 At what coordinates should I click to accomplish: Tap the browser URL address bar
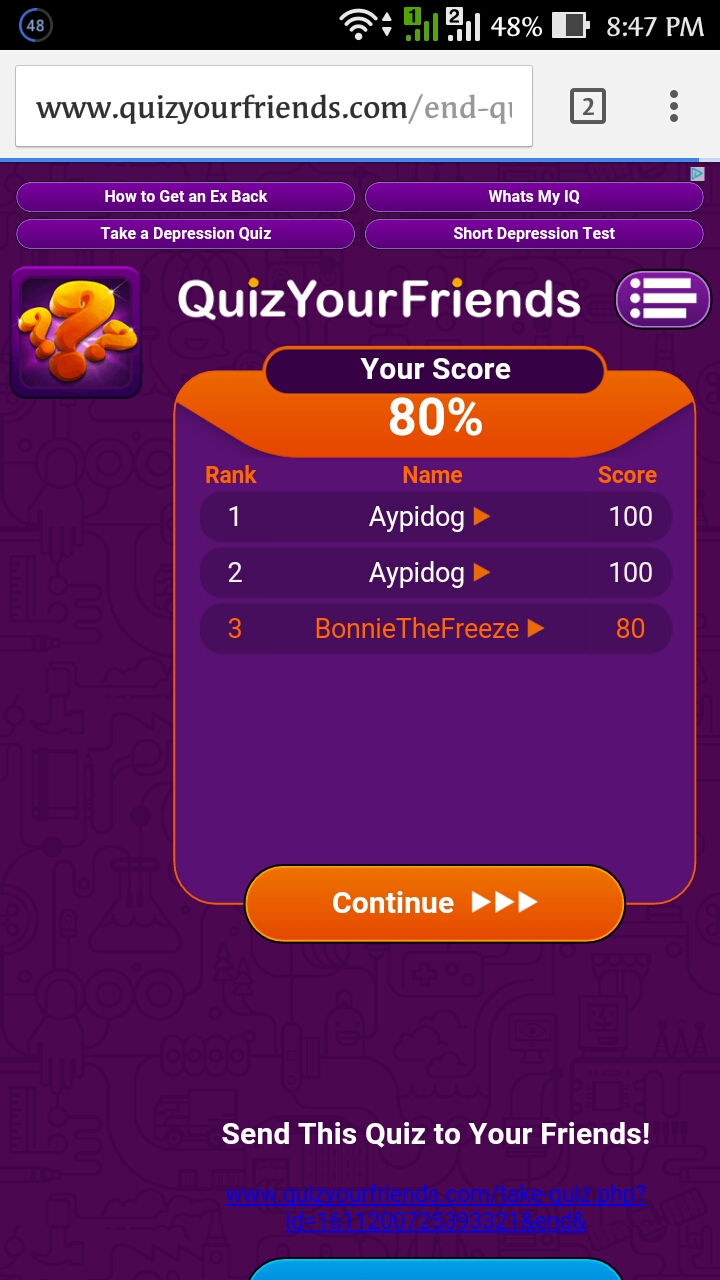point(274,107)
